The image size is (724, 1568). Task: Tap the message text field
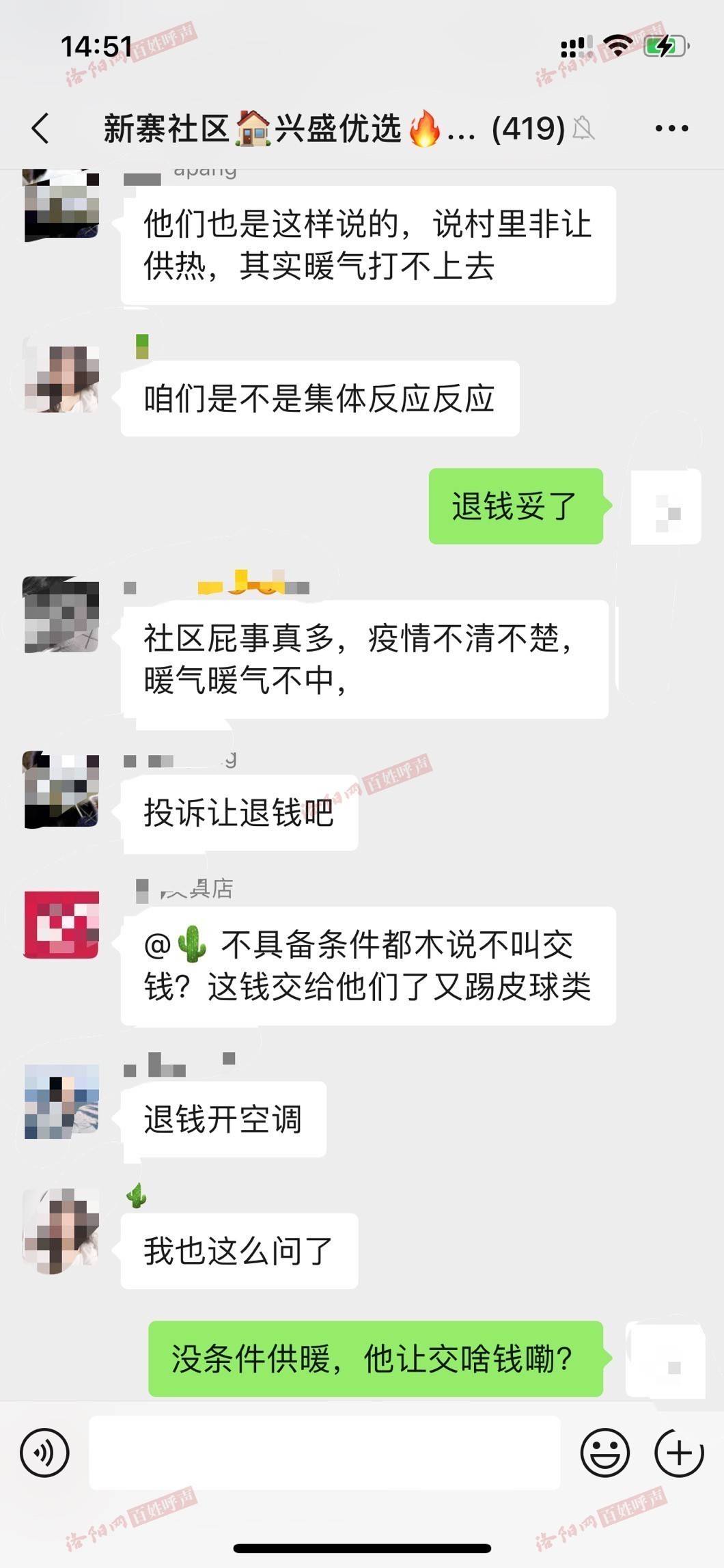324,1452
